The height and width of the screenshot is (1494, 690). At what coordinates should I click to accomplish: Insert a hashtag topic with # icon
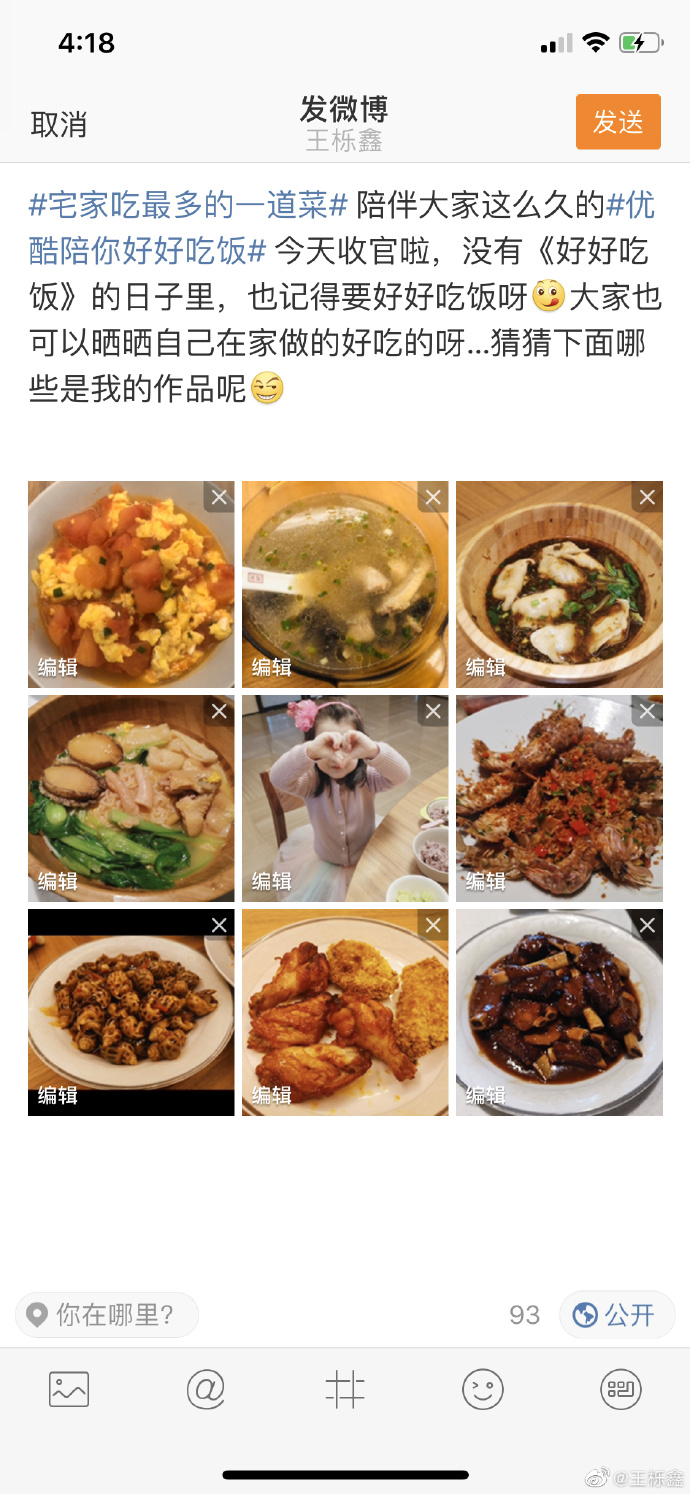click(x=344, y=1389)
